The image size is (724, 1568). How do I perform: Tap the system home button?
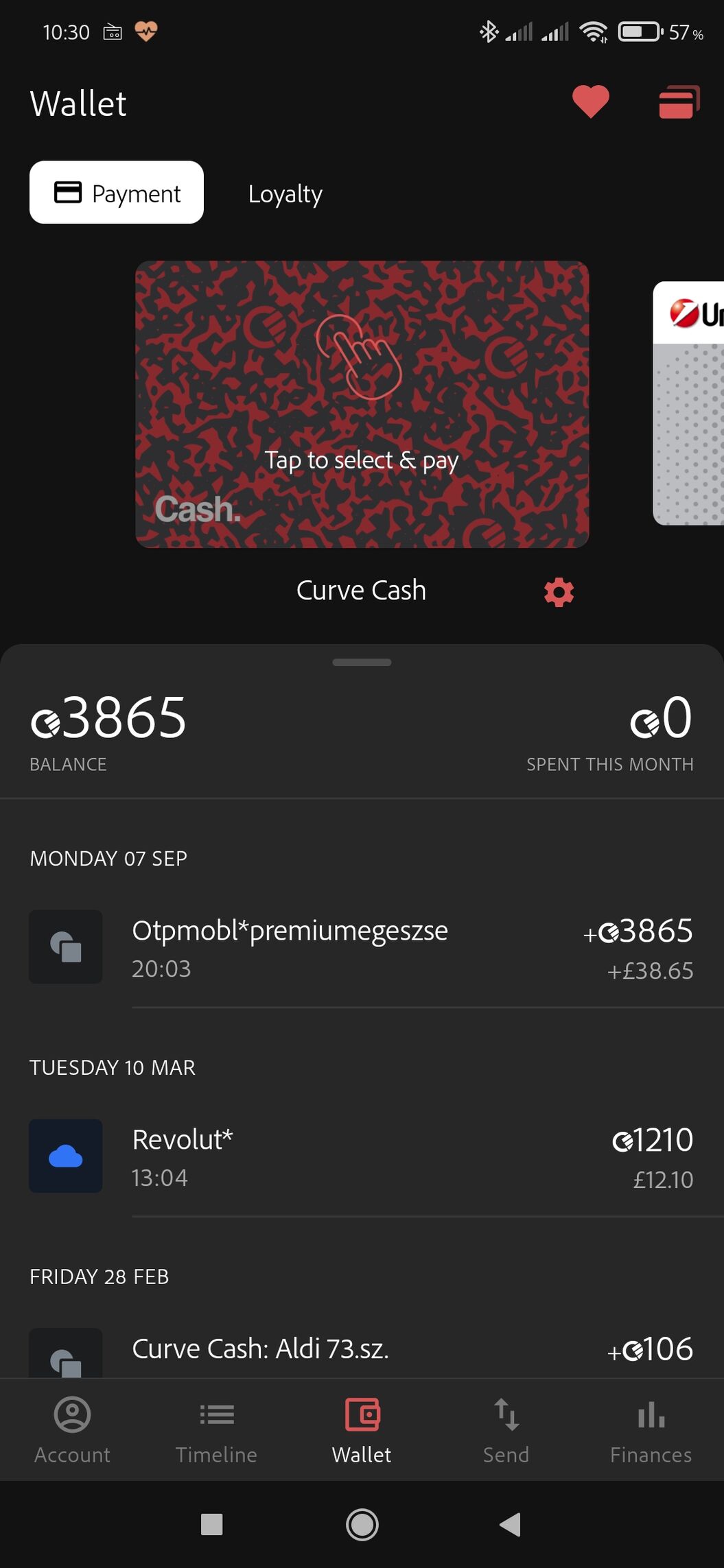tap(362, 1524)
